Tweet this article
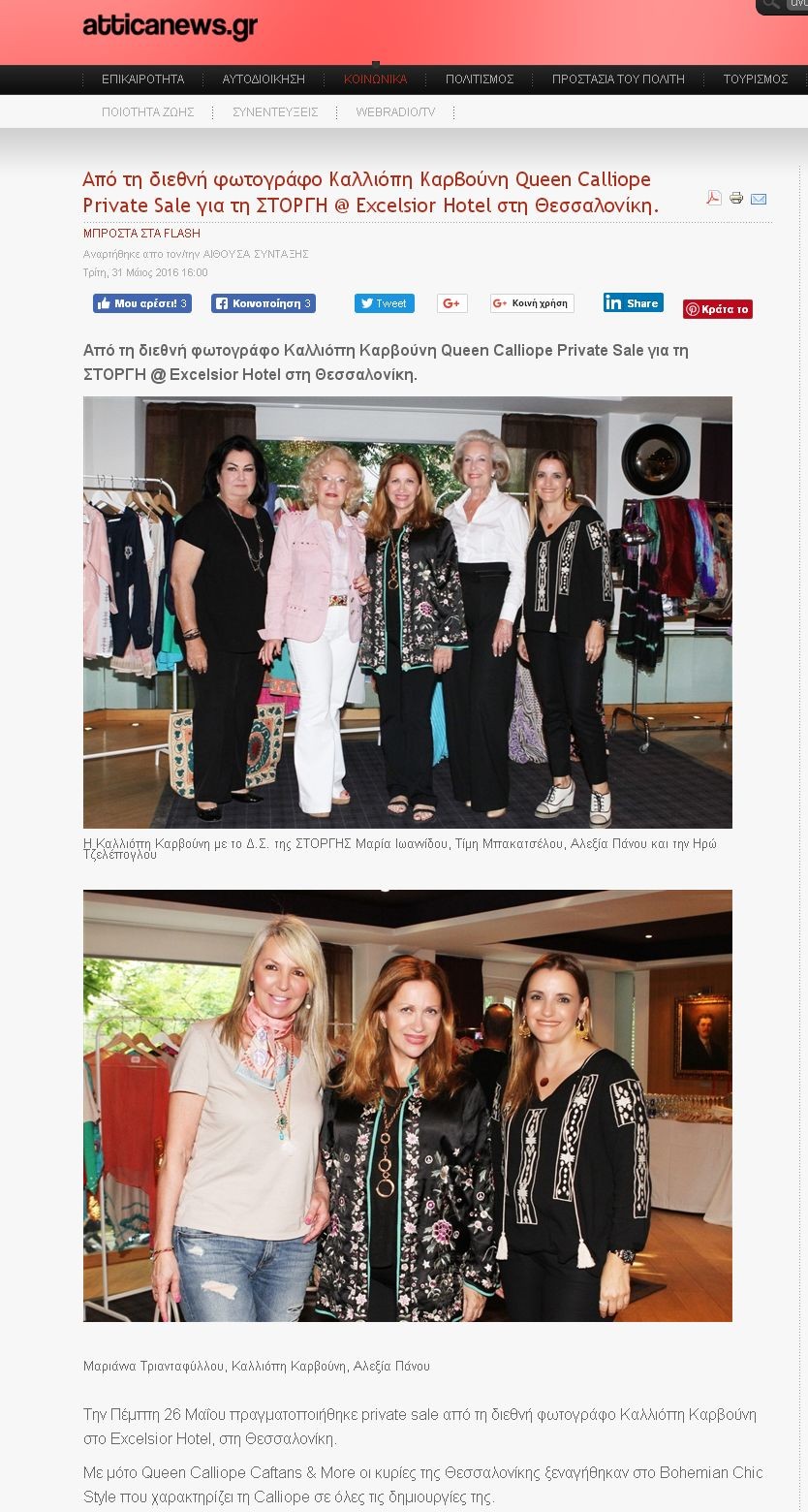 pyautogui.click(x=384, y=303)
